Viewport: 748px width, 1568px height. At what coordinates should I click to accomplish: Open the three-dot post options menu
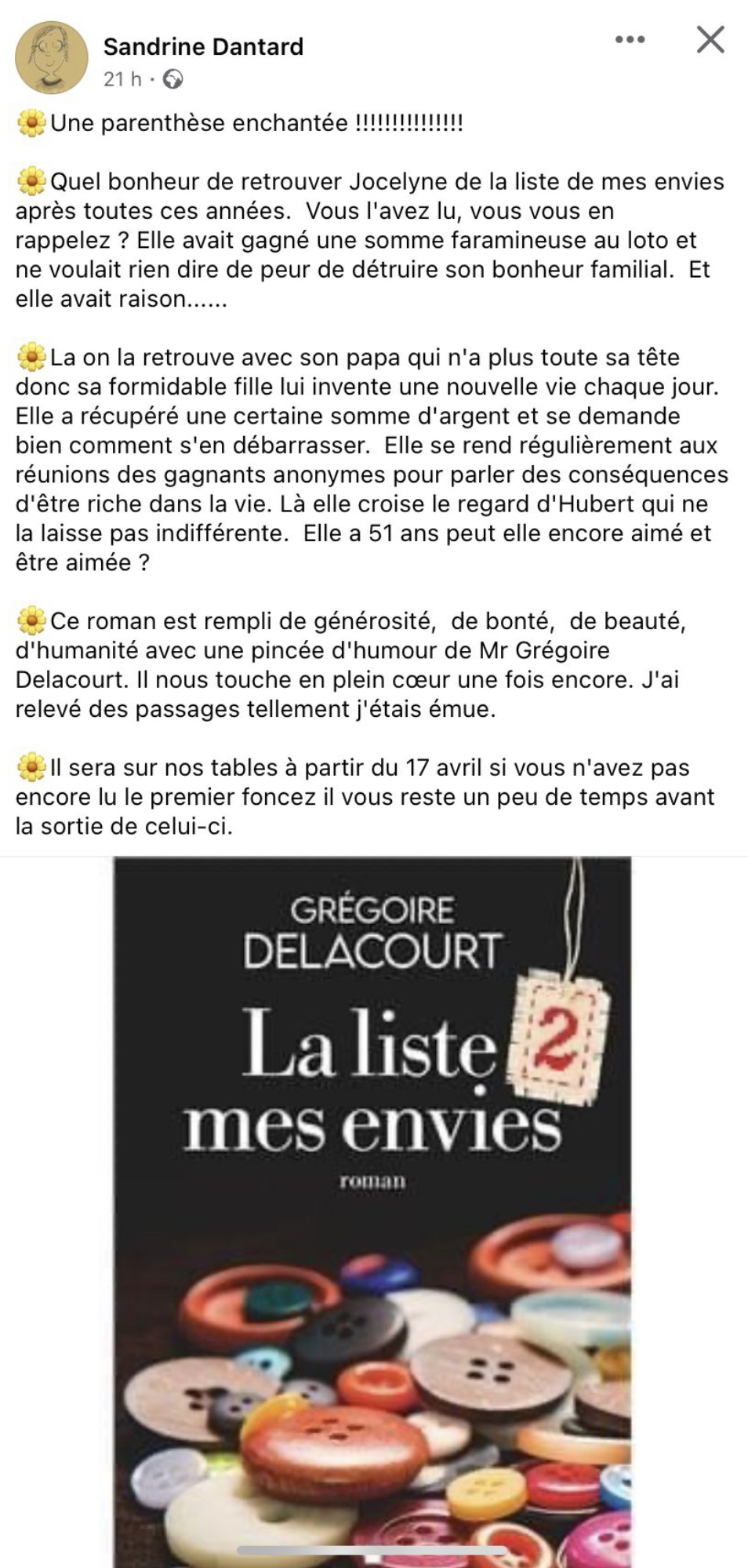pos(630,39)
